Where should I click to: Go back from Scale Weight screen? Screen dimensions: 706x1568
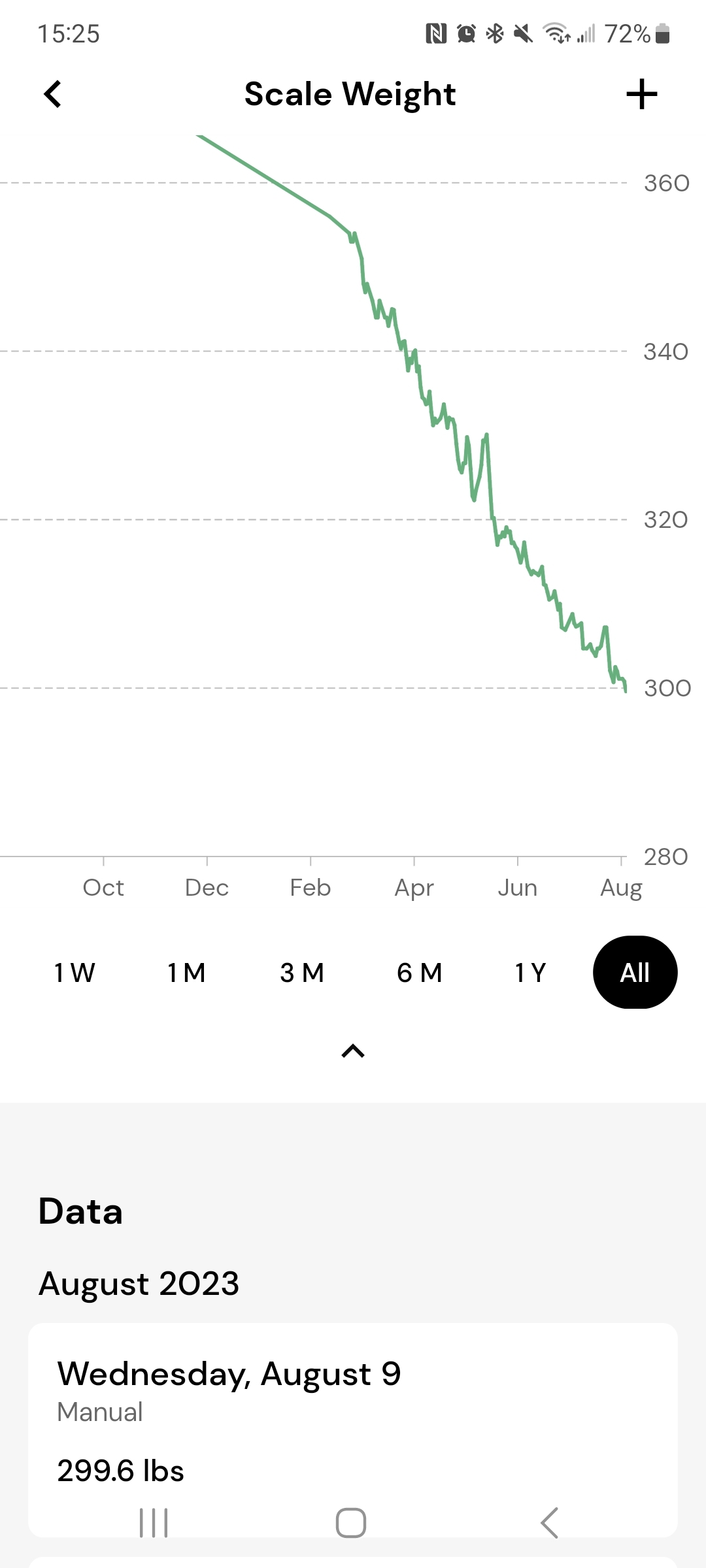point(53,94)
